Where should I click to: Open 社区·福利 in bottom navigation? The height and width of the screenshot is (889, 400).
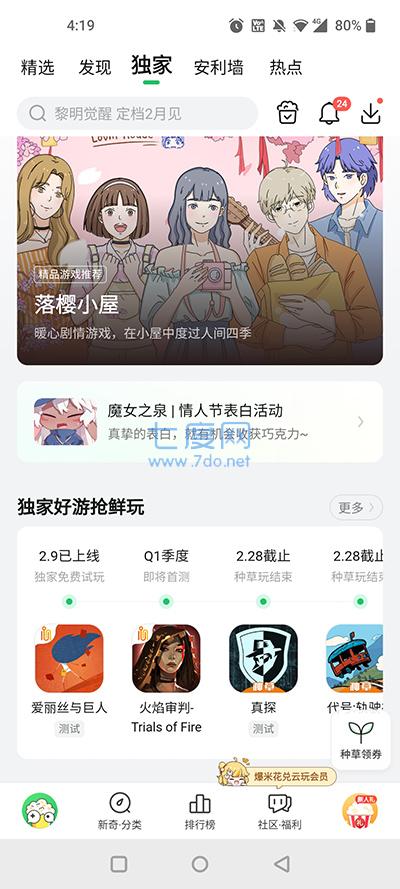(279, 811)
